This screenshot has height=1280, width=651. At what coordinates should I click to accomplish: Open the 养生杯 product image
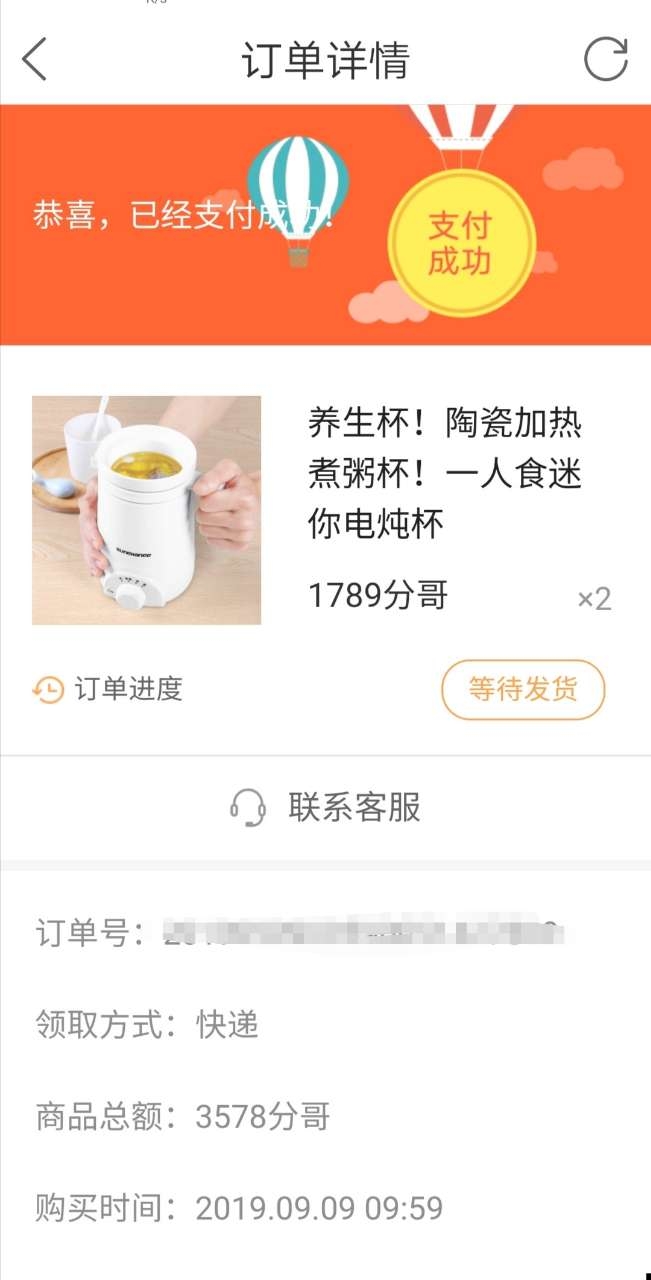click(147, 510)
